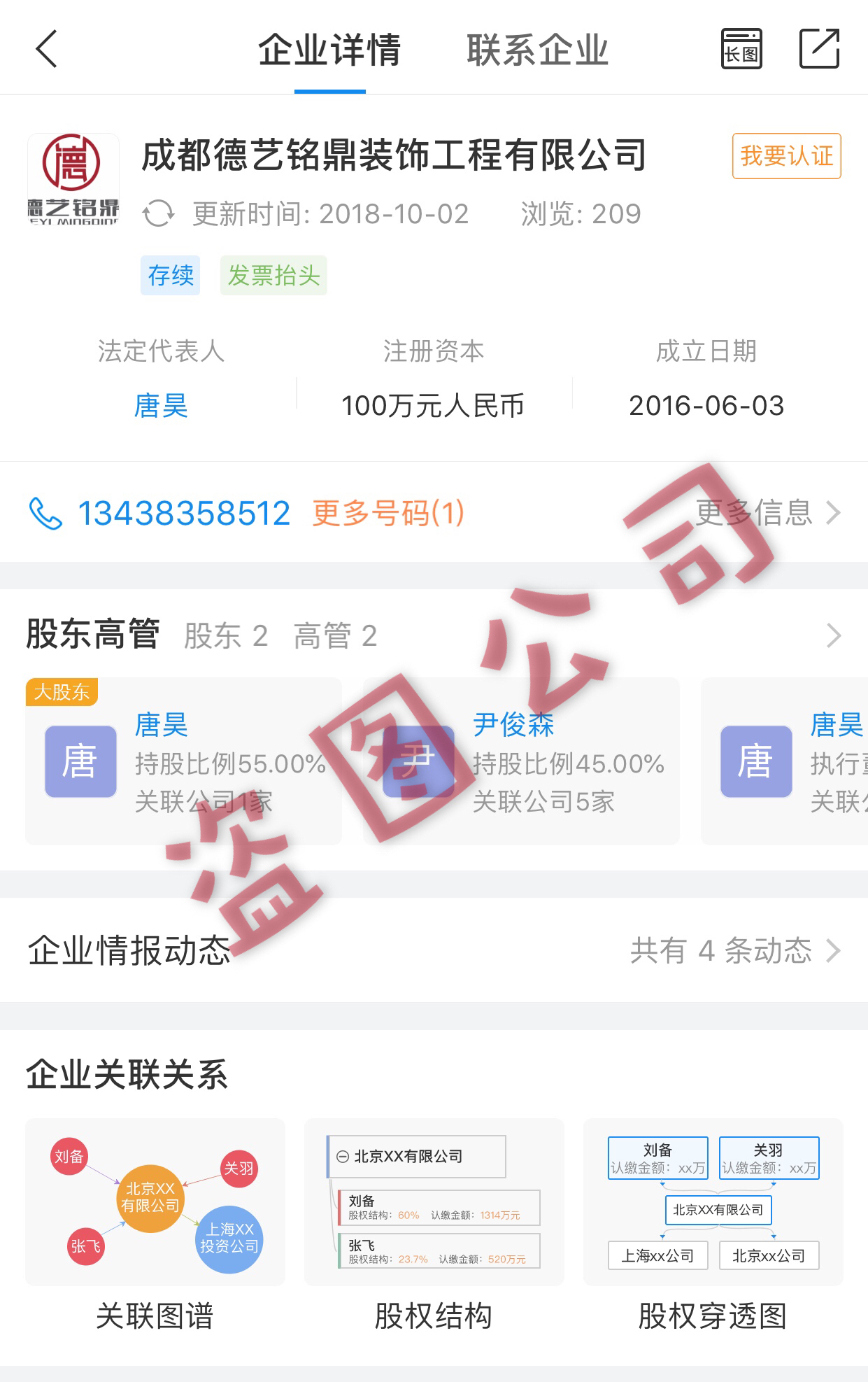This screenshot has width=868, height=1382.
Task: Open the 股权结构 view
Action: pyautogui.click(x=434, y=1202)
